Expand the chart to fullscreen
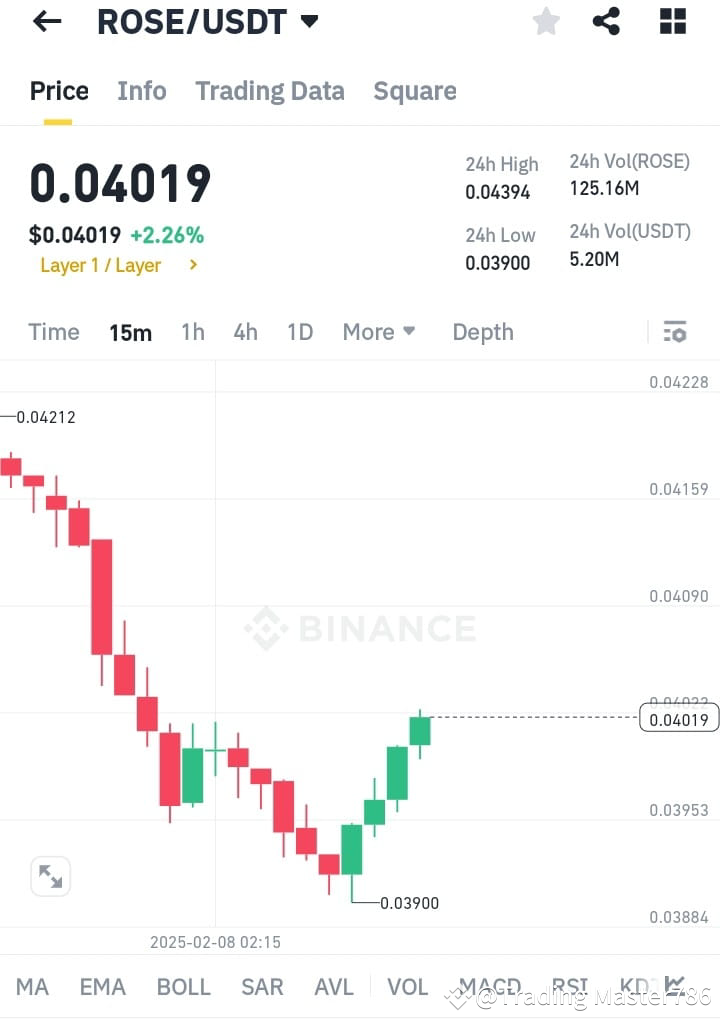720x1019 pixels. pyautogui.click(x=51, y=876)
